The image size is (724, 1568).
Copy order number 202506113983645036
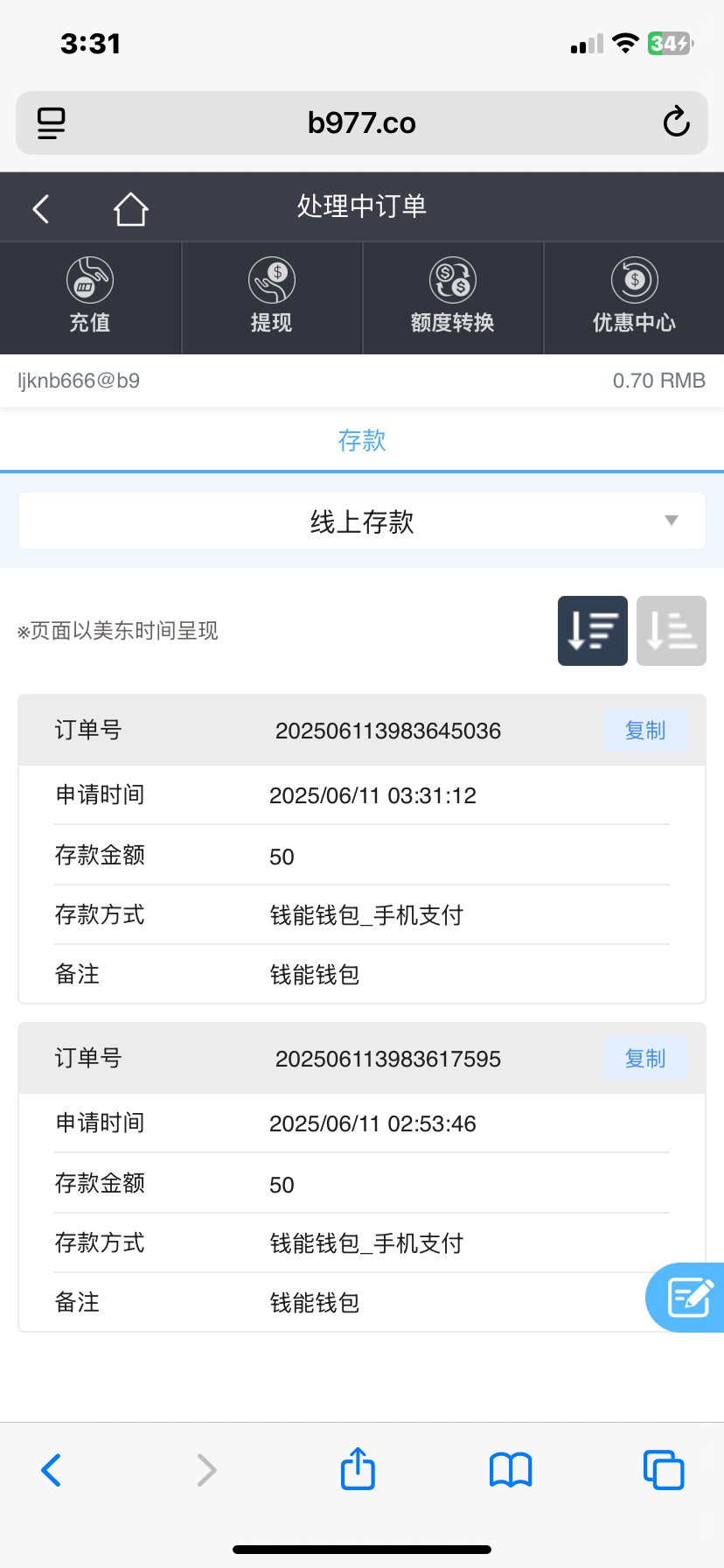coord(645,731)
